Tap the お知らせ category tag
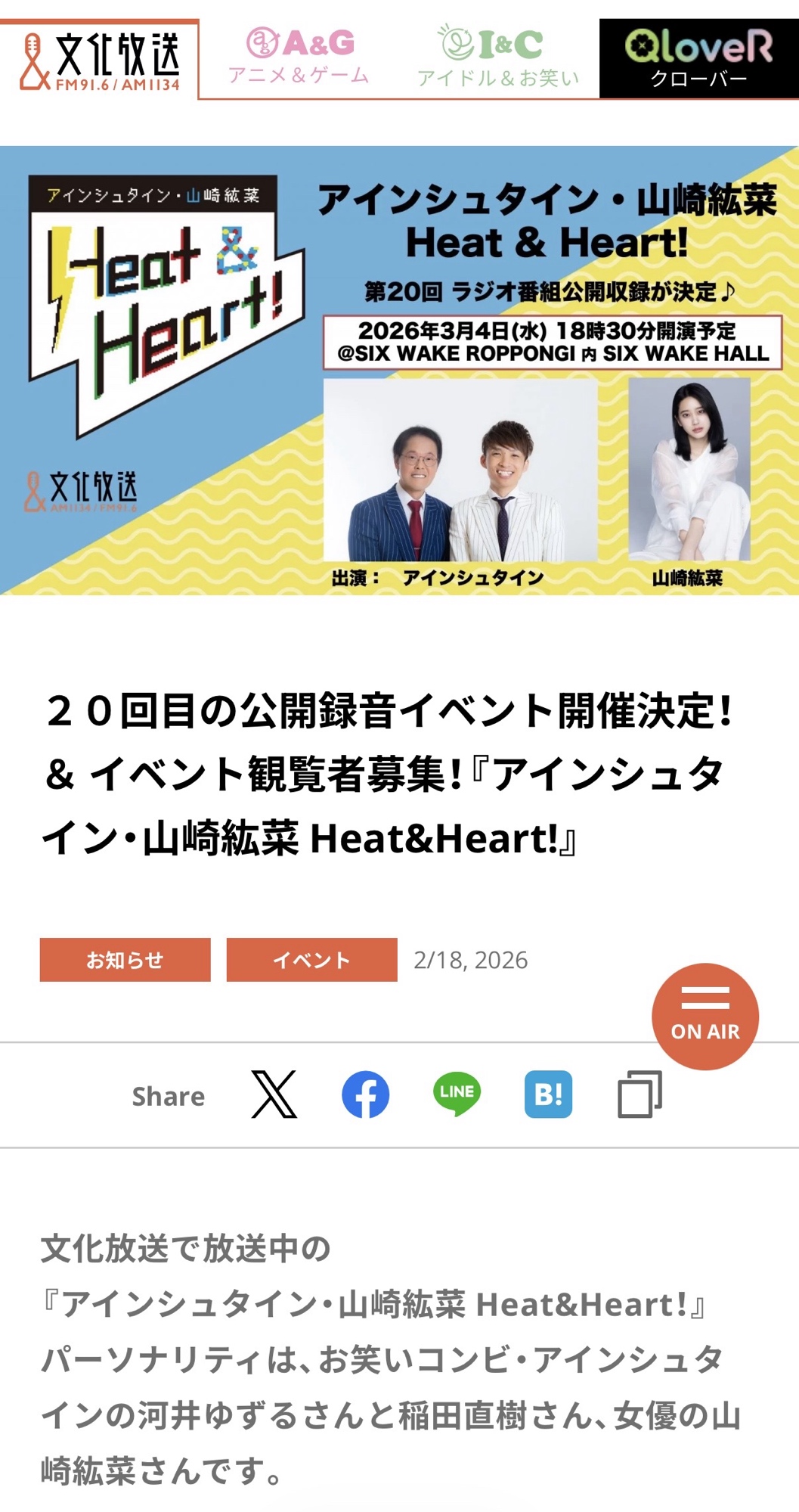799x1512 pixels. tap(125, 960)
